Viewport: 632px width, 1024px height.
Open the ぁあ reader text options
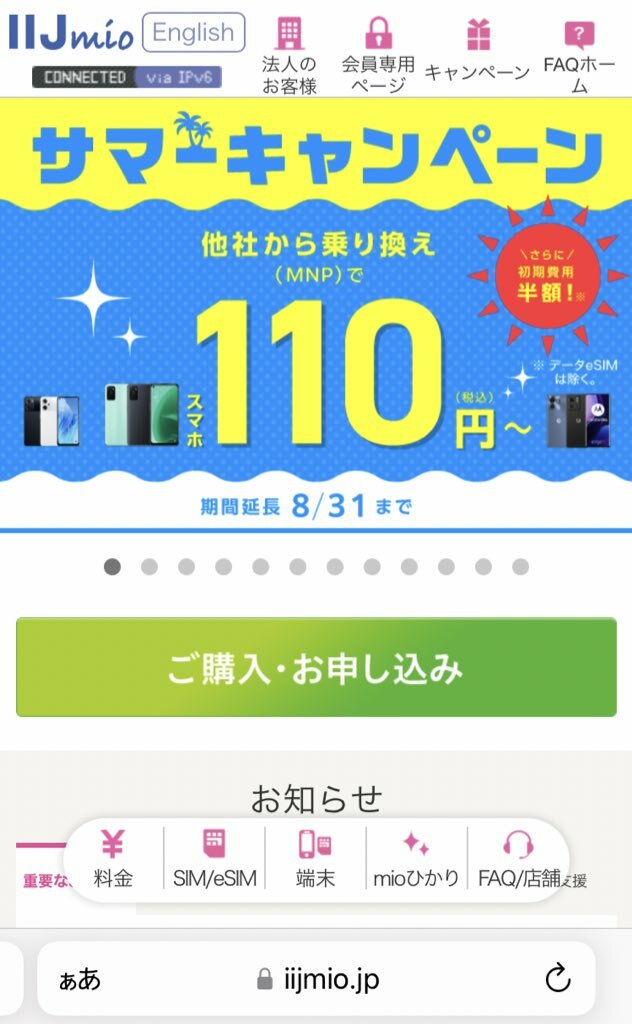click(80, 979)
